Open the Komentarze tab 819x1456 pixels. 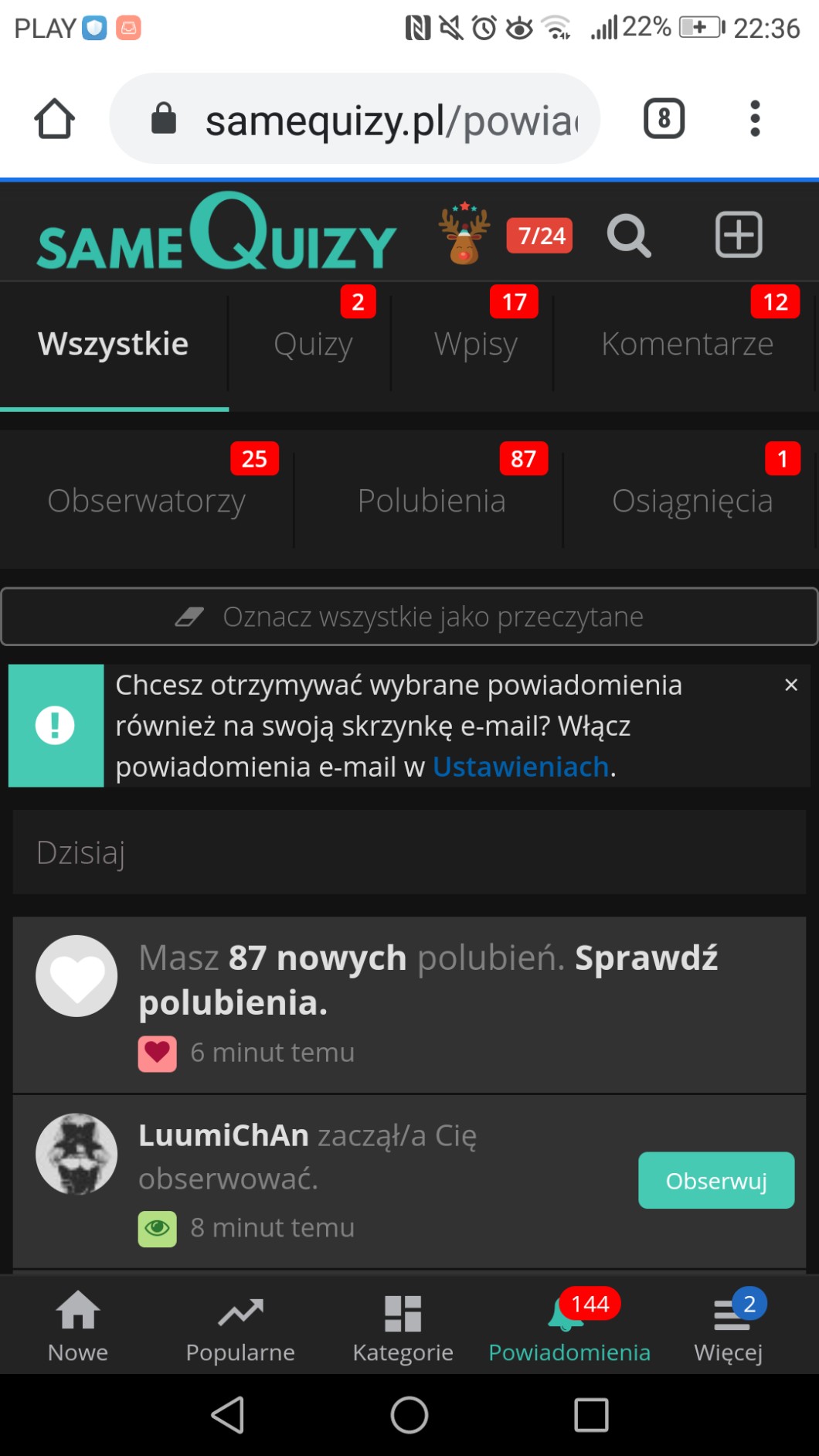pyautogui.click(x=687, y=344)
